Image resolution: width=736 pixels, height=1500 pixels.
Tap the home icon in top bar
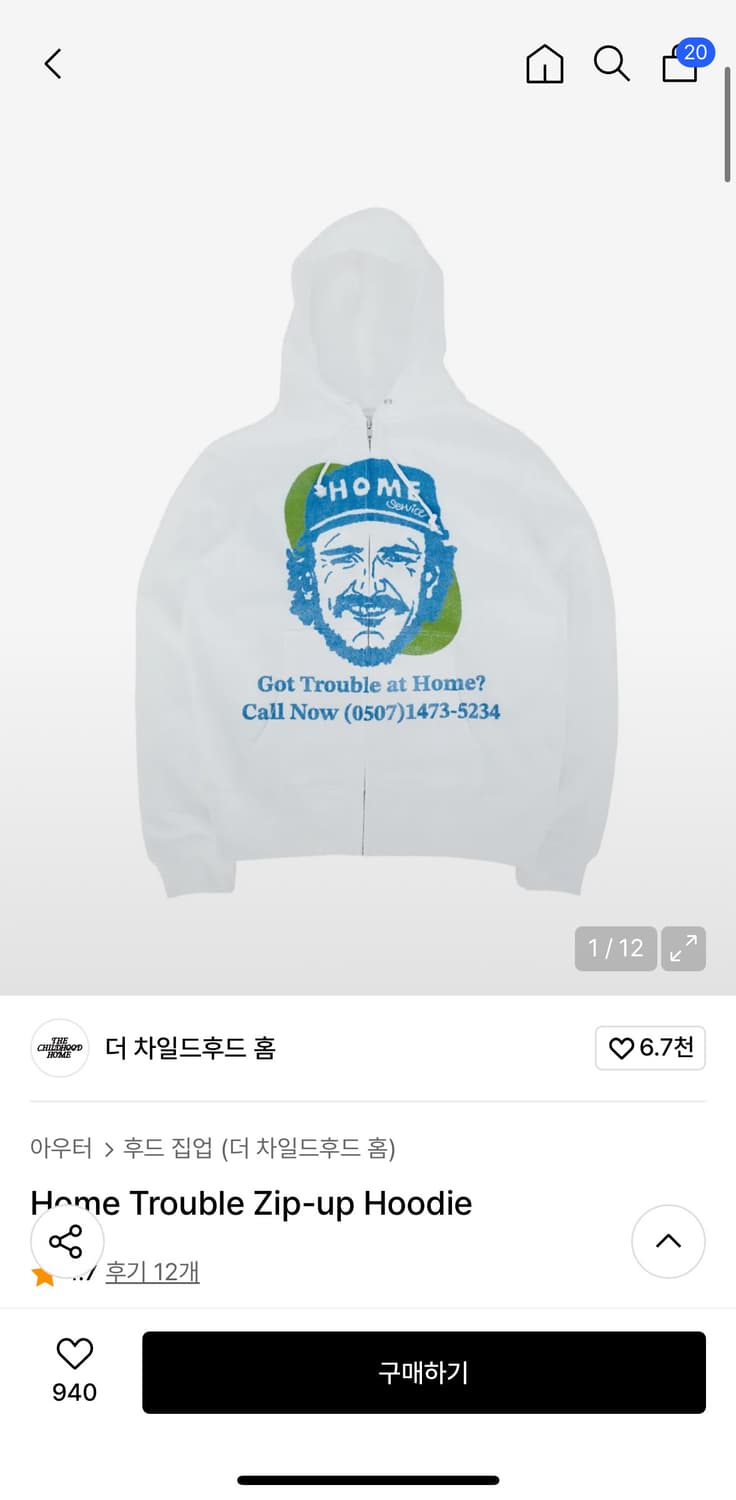pyautogui.click(x=544, y=66)
